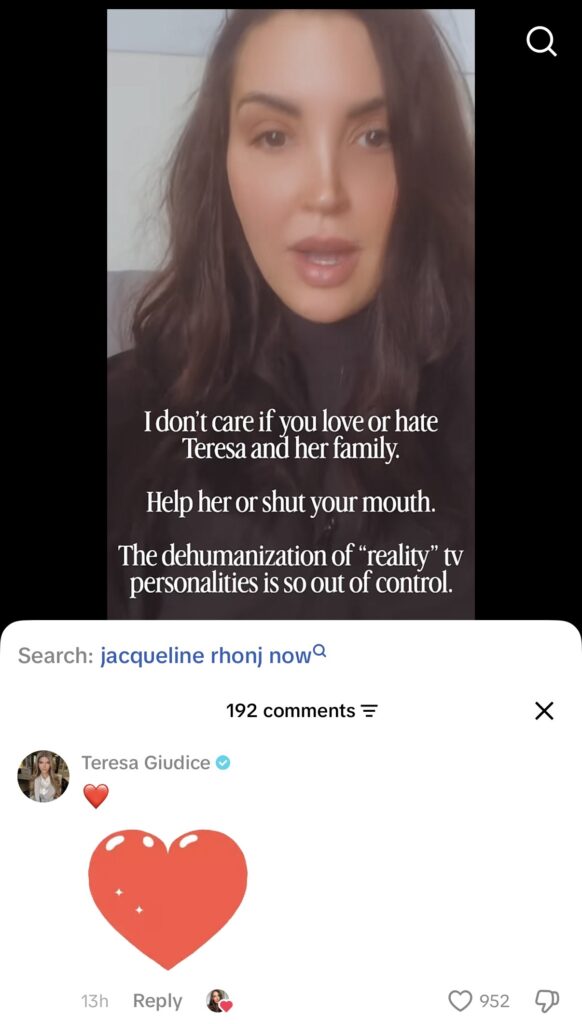Like Teresa Giudice's heart comment
The width and height of the screenshot is (582, 1024).
tap(460, 1000)
